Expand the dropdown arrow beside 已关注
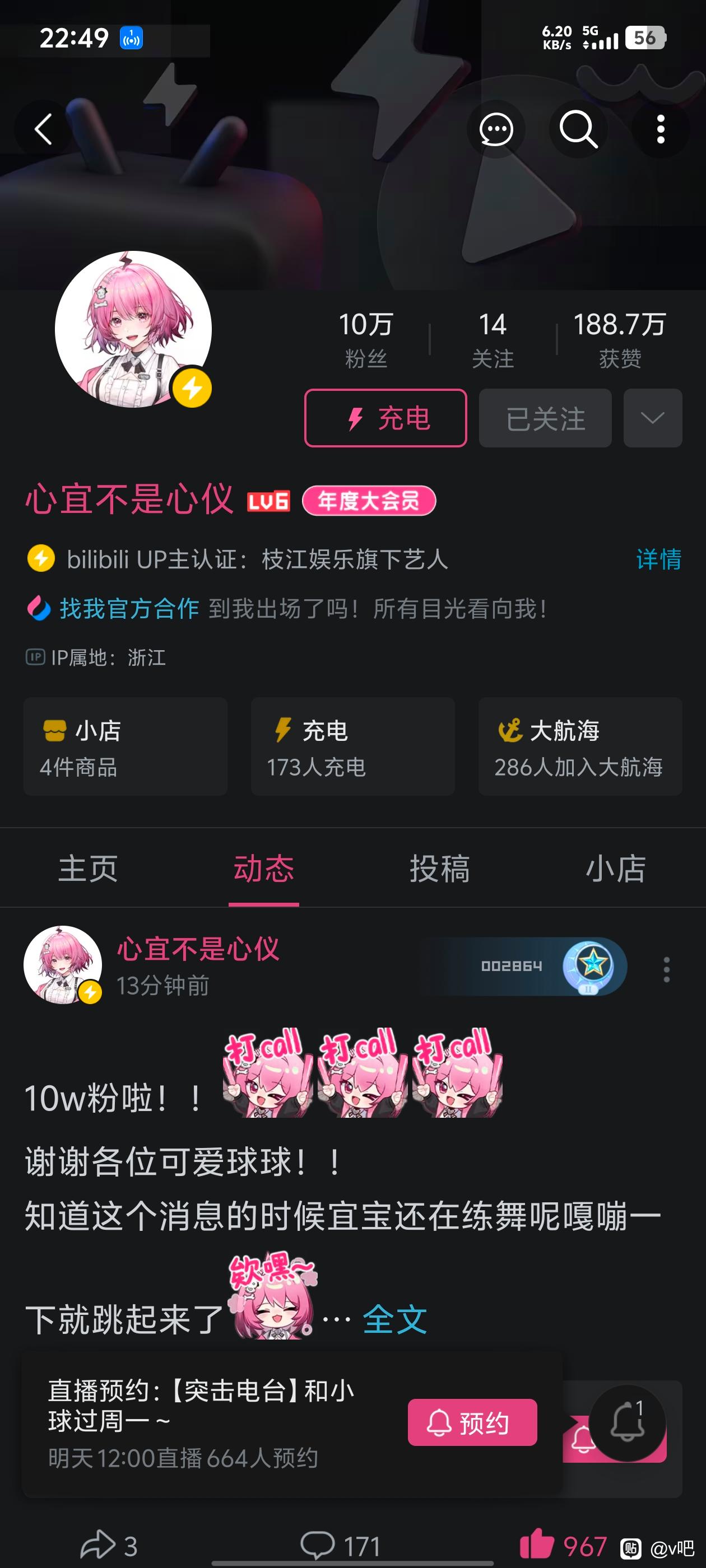 [652, 418]
